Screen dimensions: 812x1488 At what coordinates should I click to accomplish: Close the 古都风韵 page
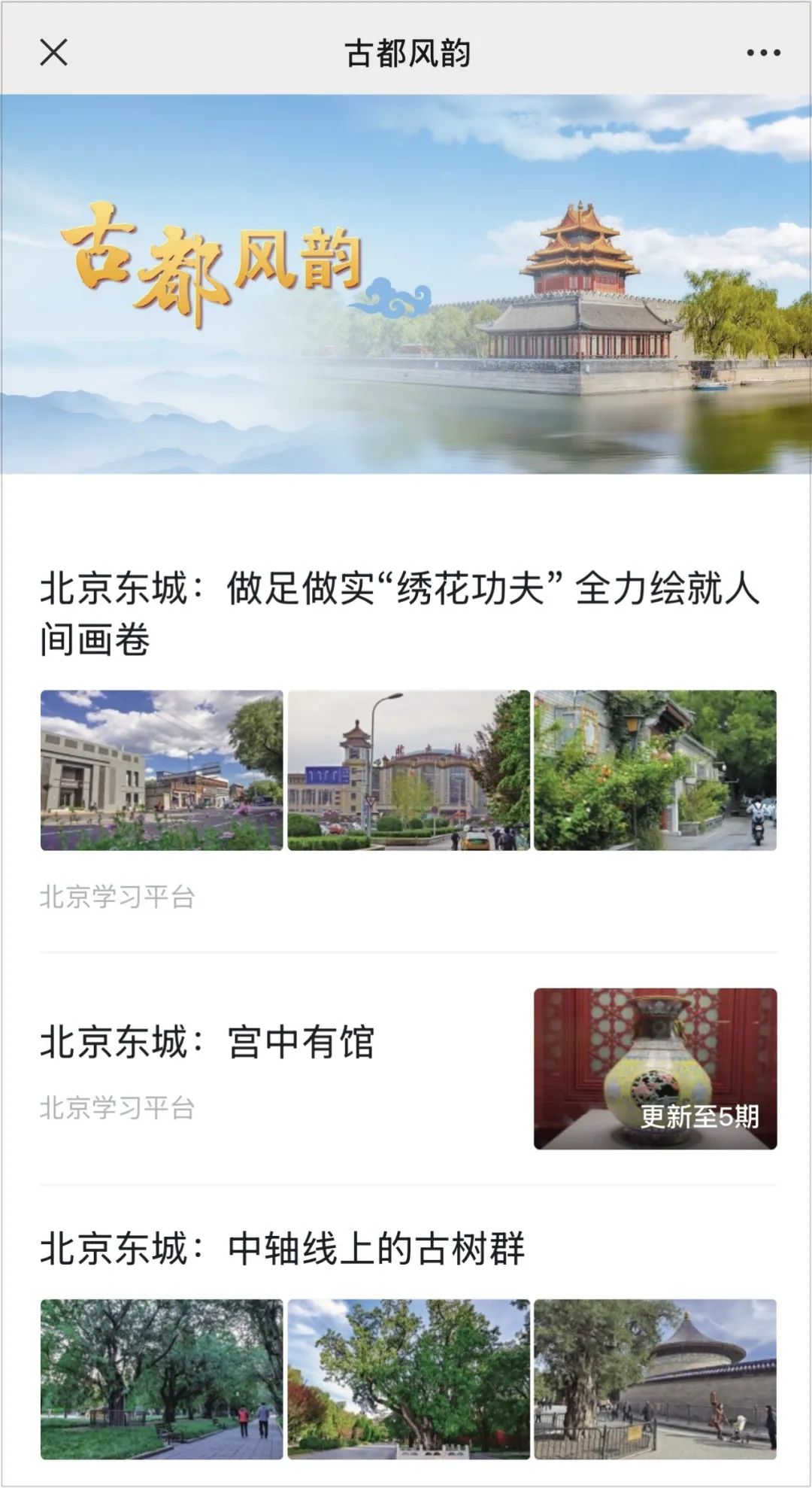click(53, 53)
